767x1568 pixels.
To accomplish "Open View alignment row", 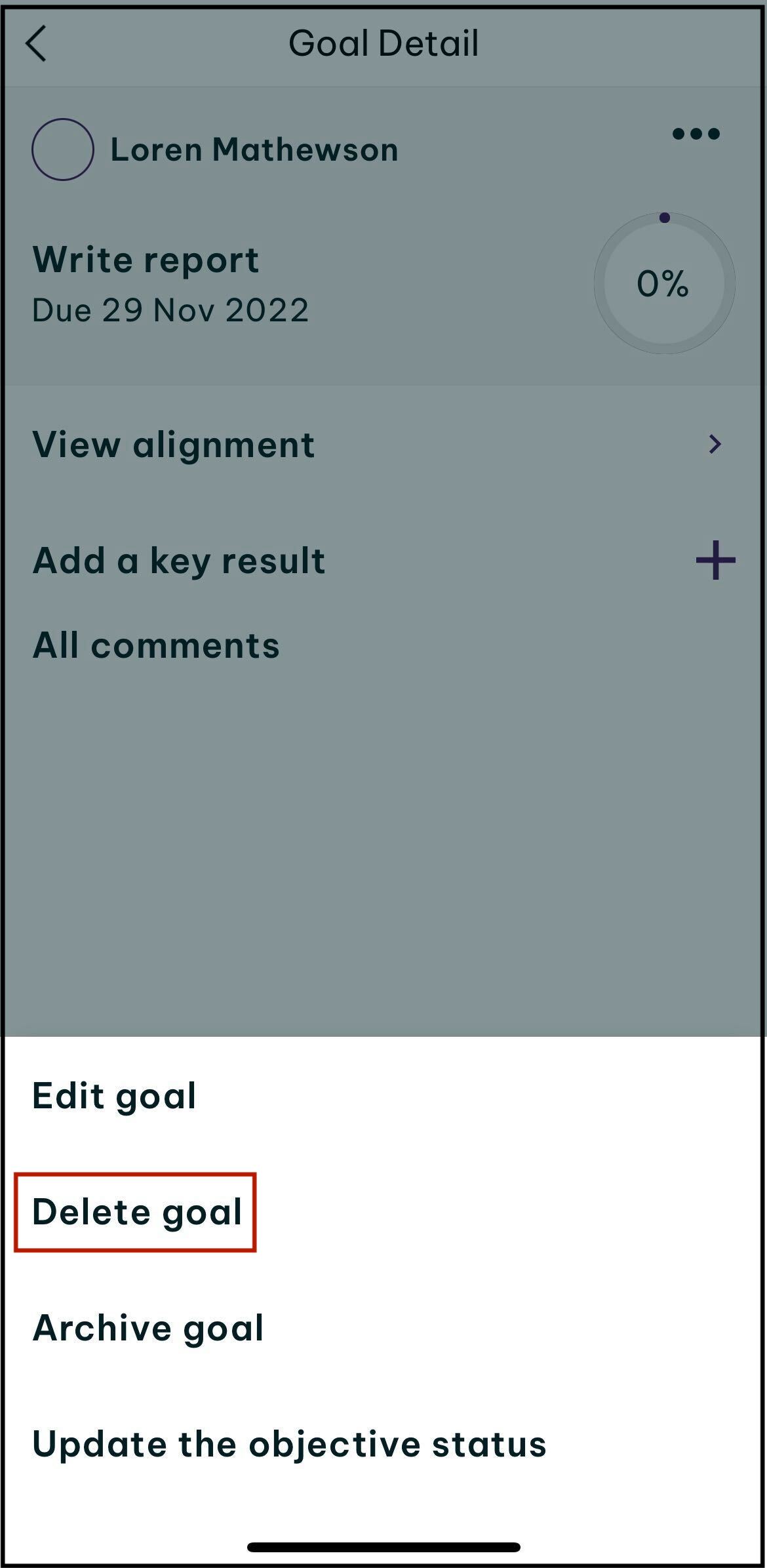I will coord(377,445).
